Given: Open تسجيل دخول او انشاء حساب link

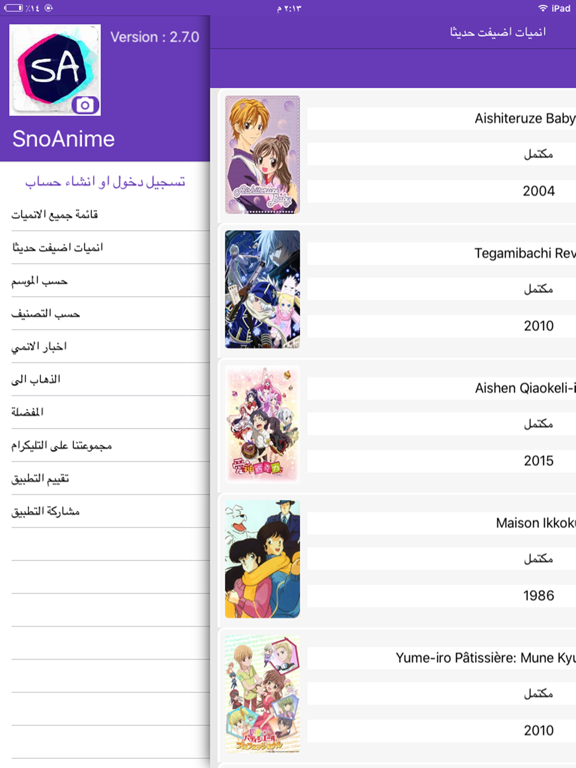Looking at the screenshot, I should click(105, 182).
